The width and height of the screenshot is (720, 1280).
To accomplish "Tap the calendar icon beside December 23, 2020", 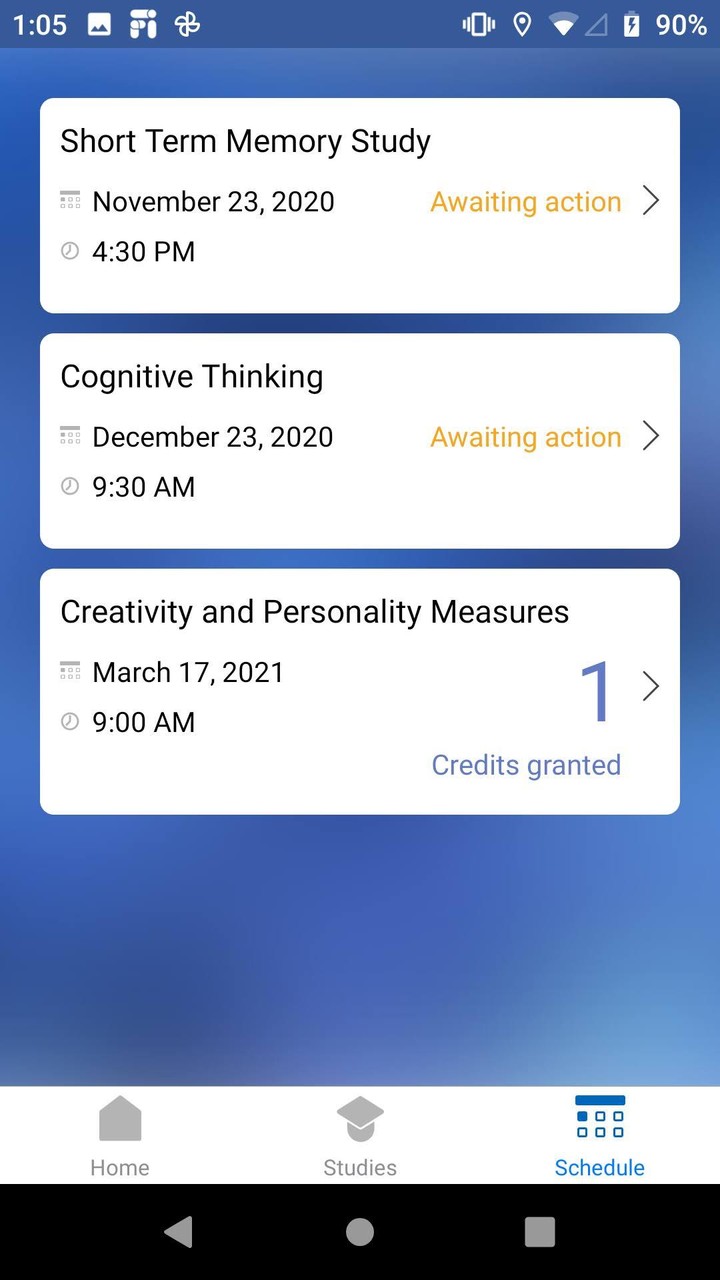I will tap(69, 436).
